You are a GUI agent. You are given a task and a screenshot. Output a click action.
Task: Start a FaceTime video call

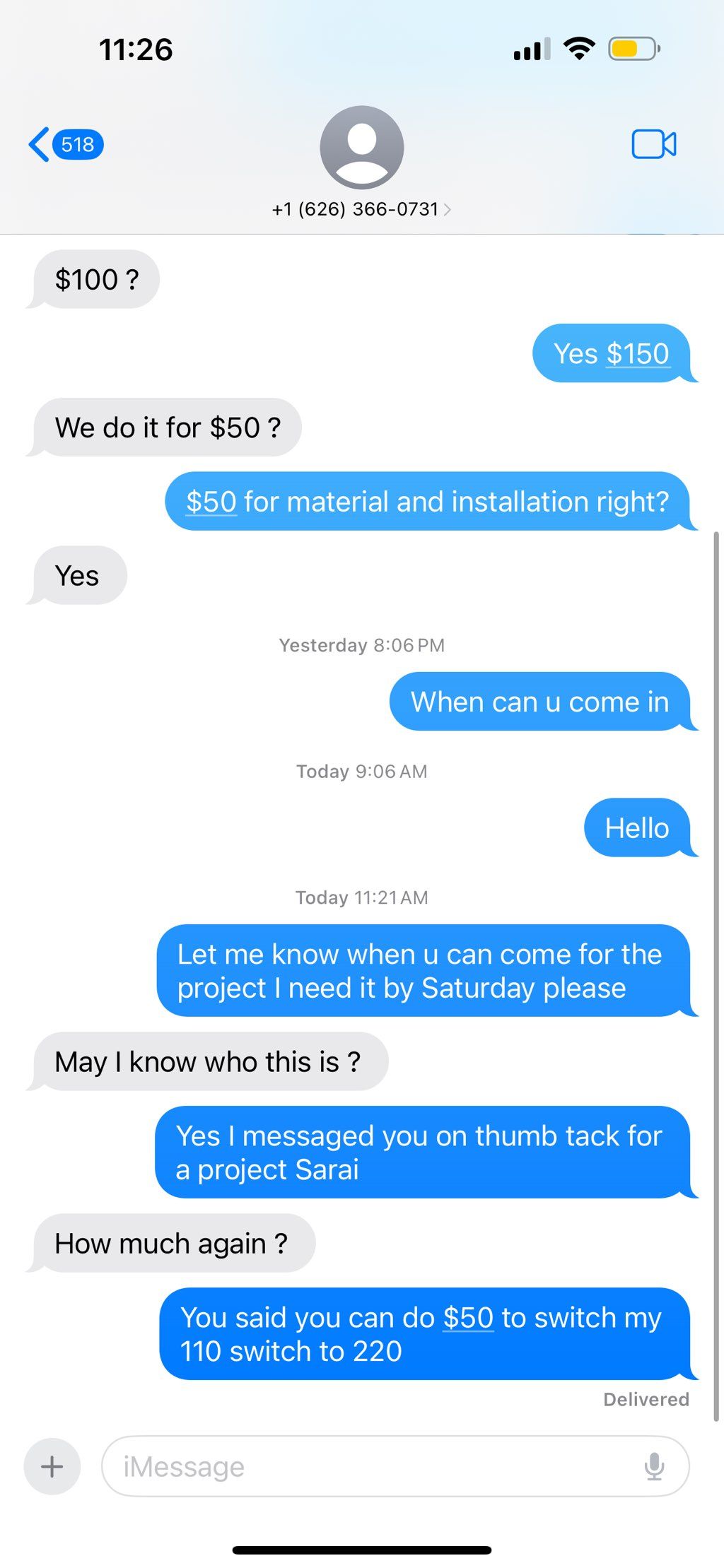point(653,144)
